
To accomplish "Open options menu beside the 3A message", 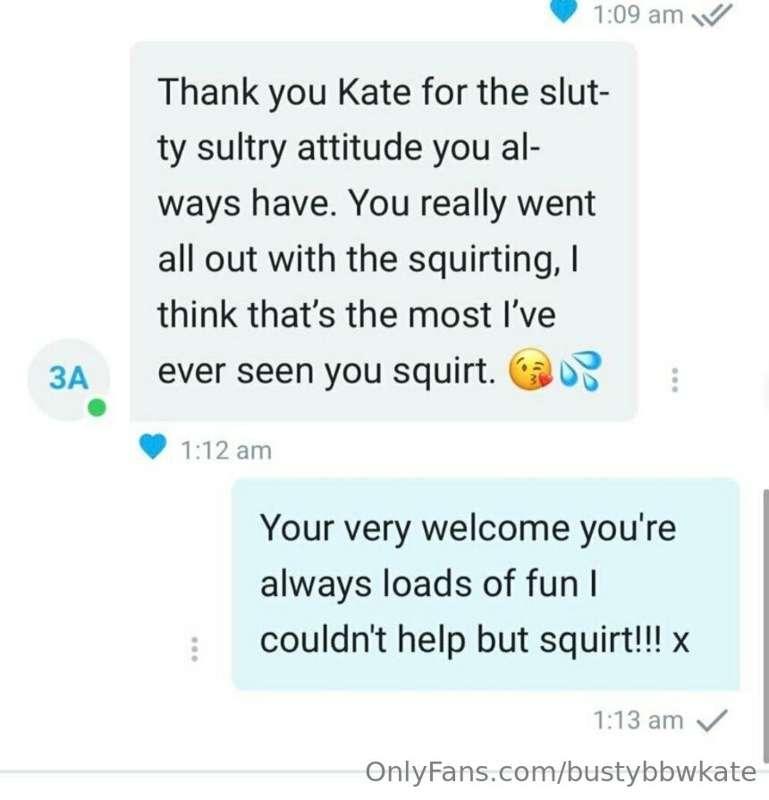I will 676,379.
